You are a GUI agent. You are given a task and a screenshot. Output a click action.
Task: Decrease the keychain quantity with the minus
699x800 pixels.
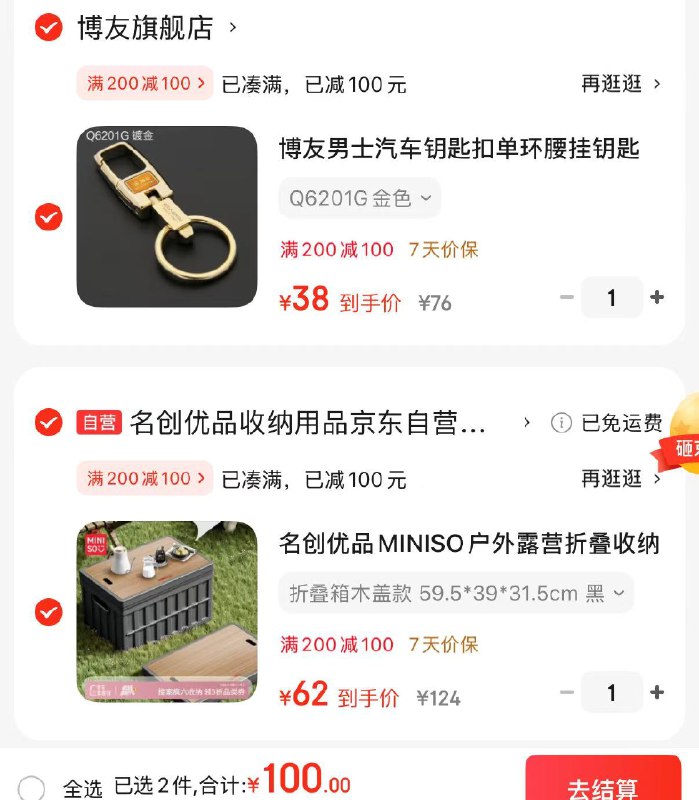(566, 297)
